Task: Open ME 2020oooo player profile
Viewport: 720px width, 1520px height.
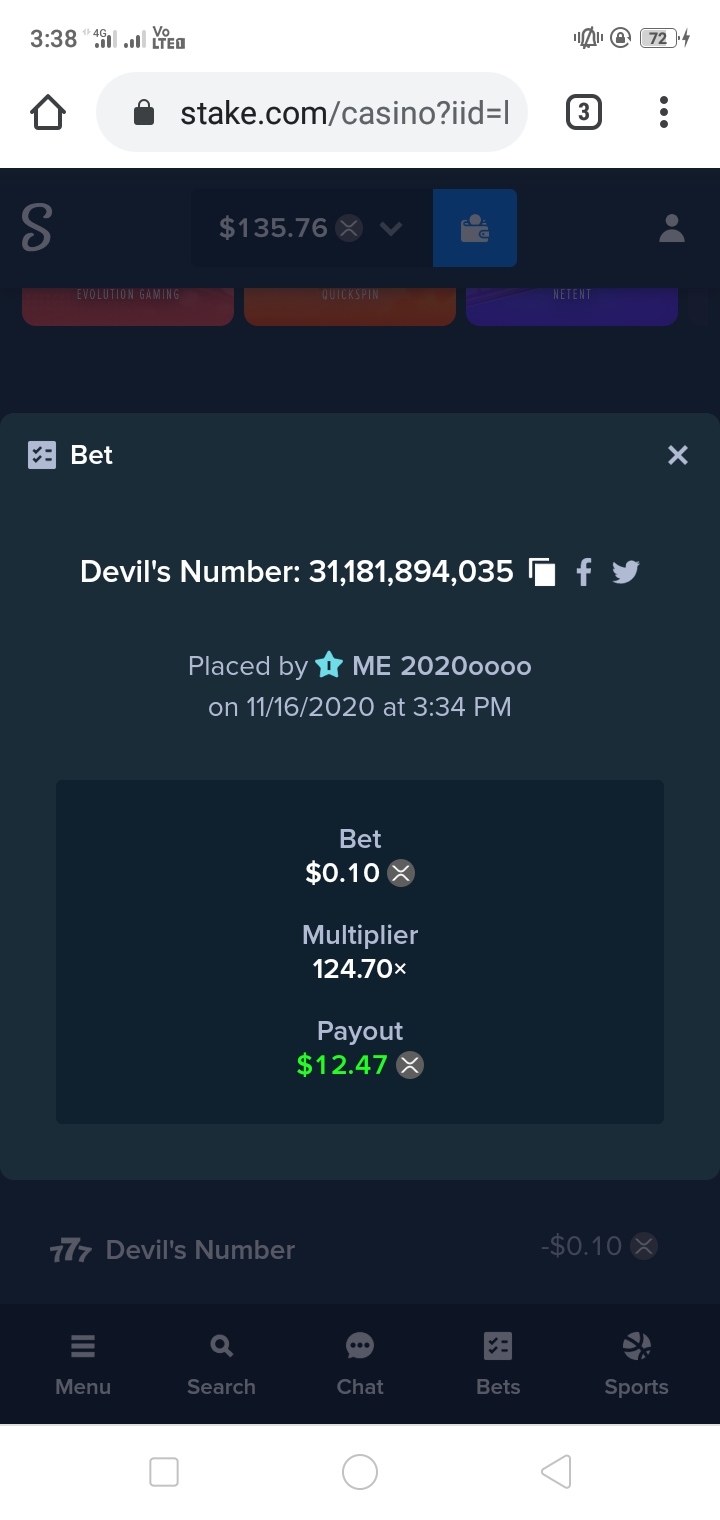Action: (x=442, y=666)
